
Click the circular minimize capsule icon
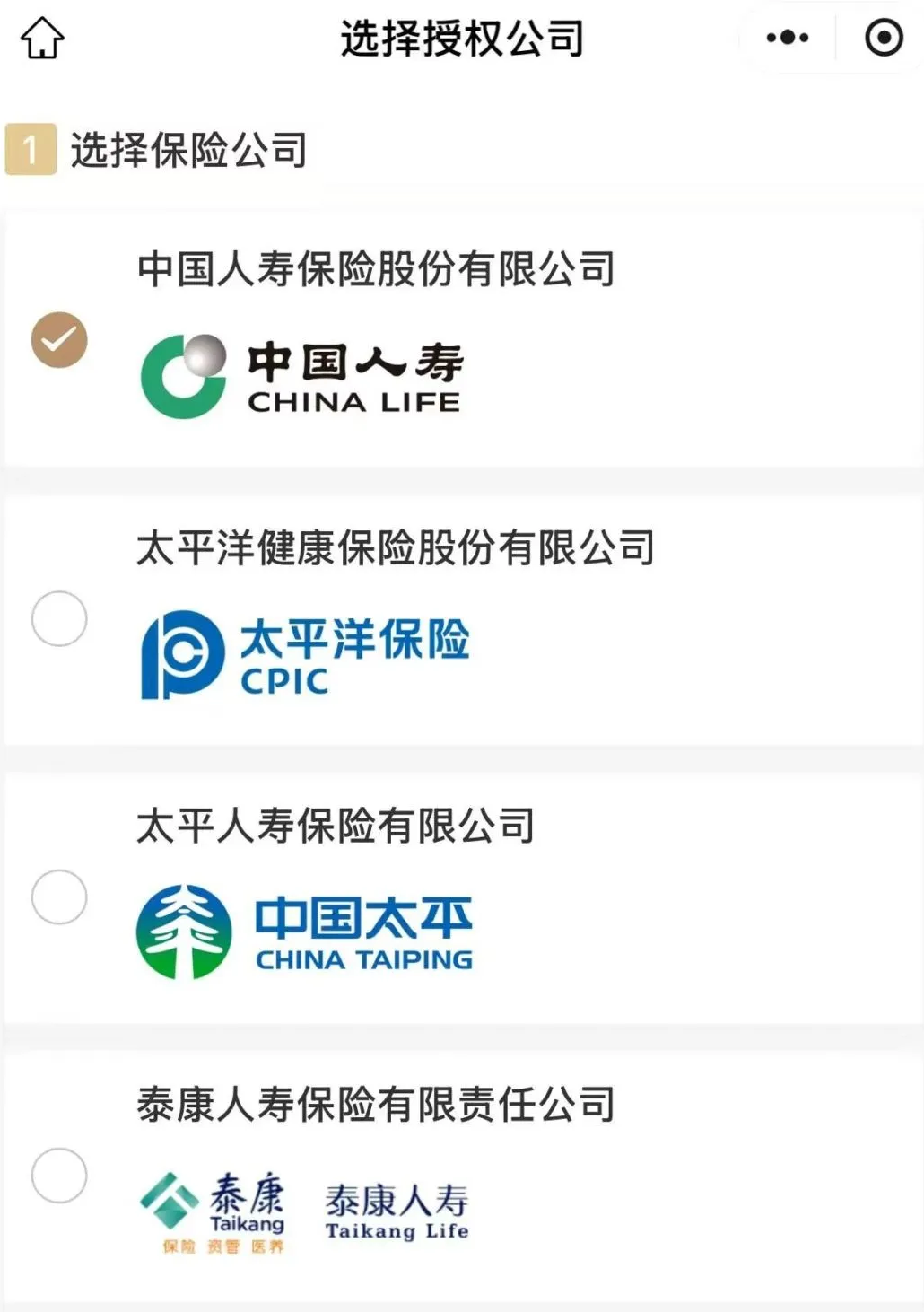(x=883, y=38)
